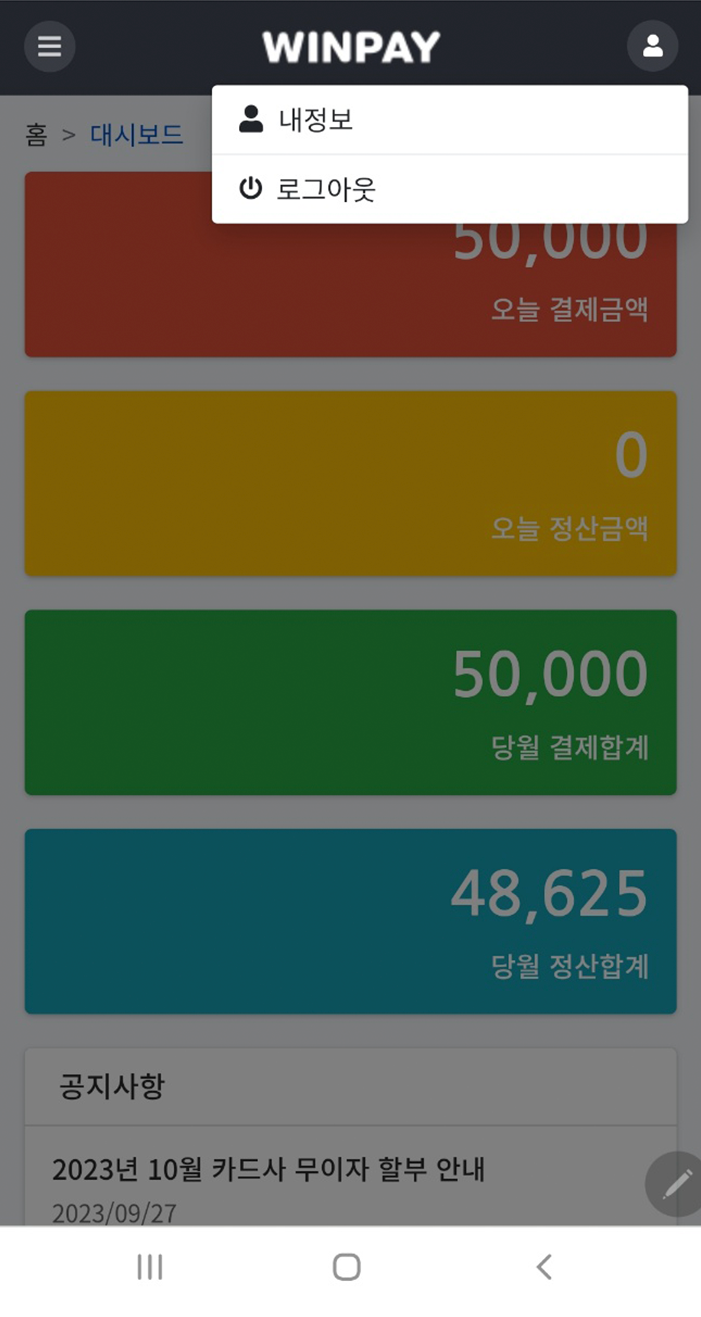Open the 당월 결제합계 card
The width and height of the screenshot is (701, 1317).
(x=350, y=702)
